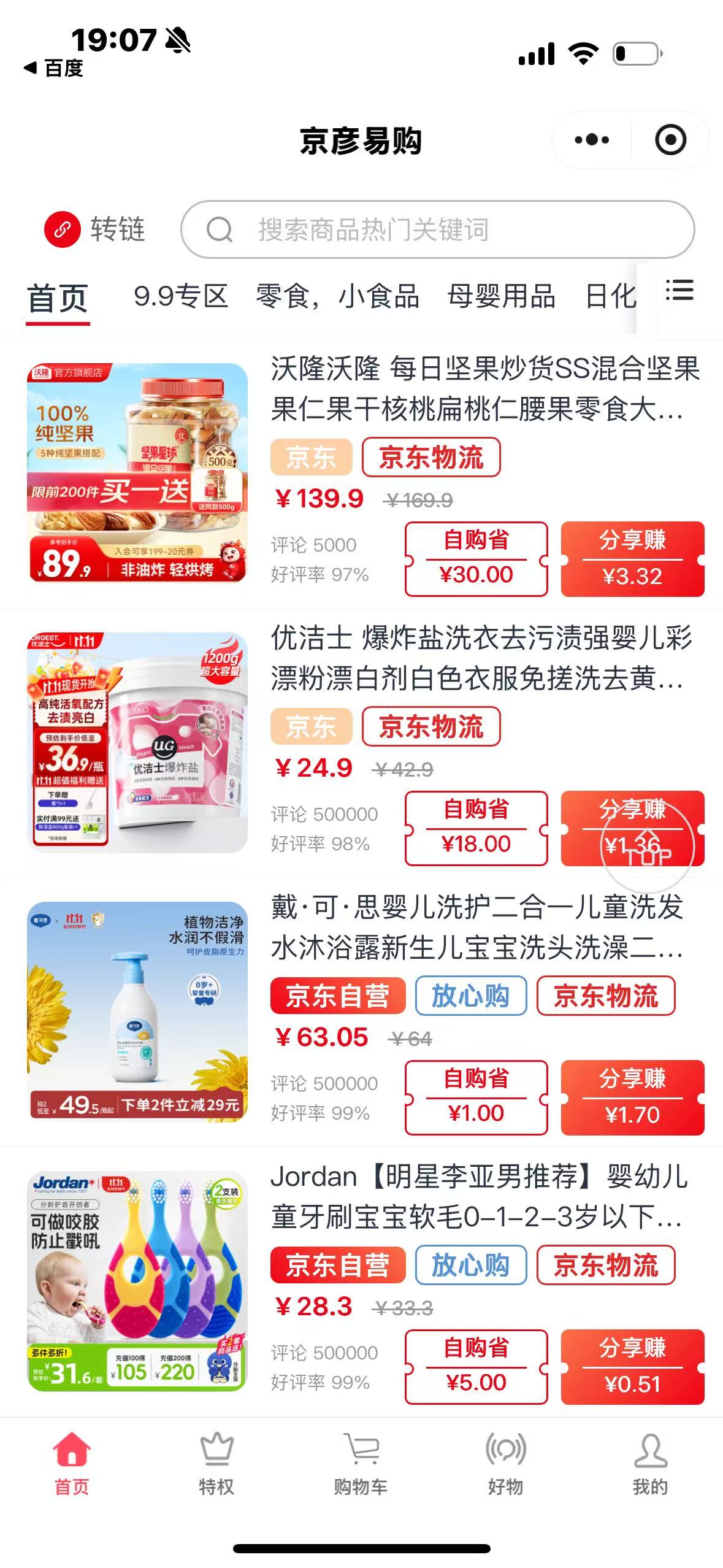Open the 戴可思 baby shampoo product

coord(478,928)
